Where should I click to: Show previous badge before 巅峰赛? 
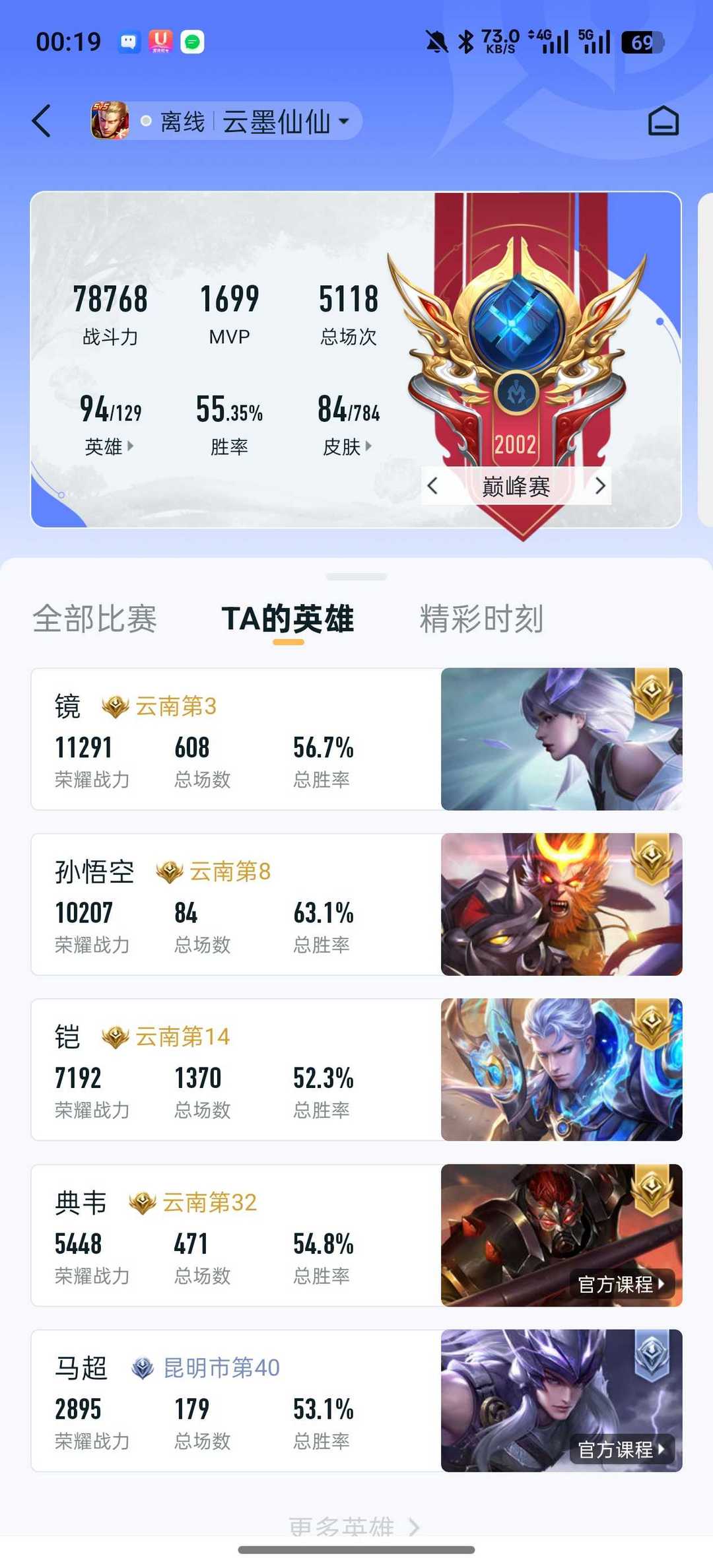pyautogui.click(x=432, y=486)
